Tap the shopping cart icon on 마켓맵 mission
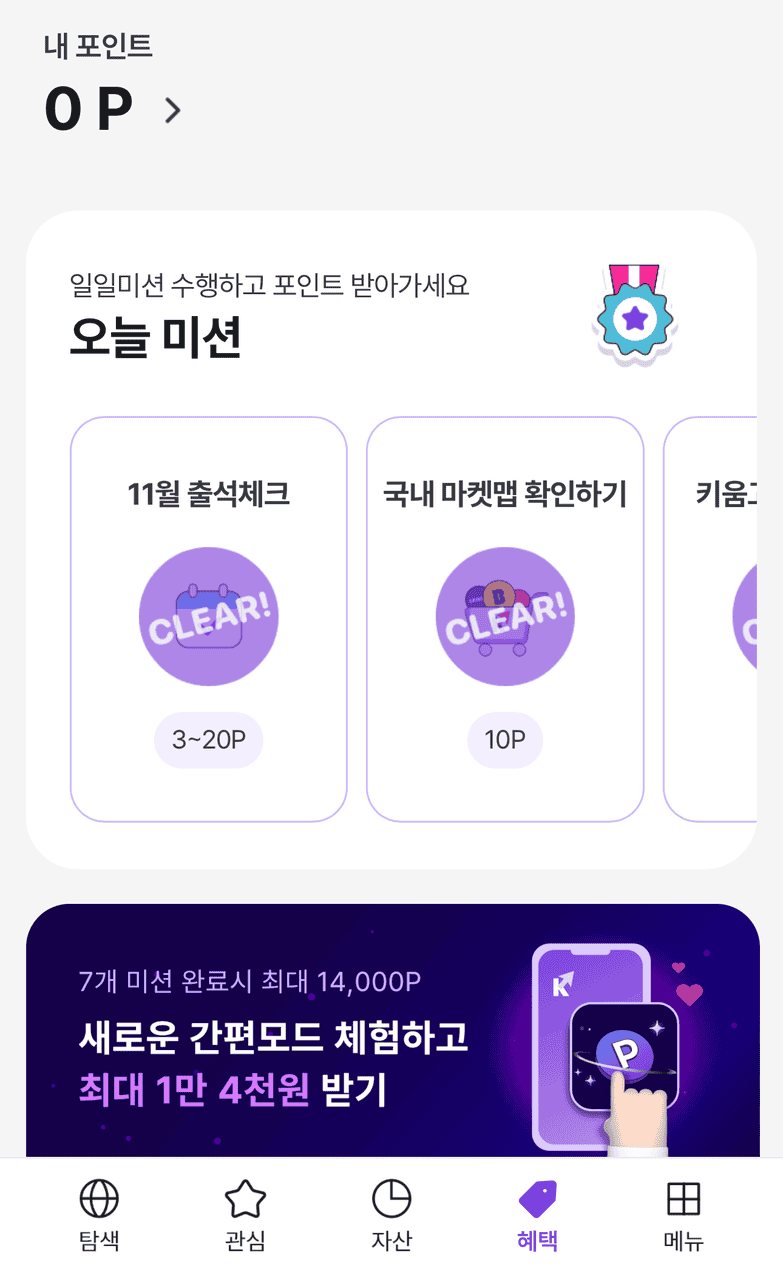The height and width of the screenshot is (1280, 783). [x=504, y=616]
